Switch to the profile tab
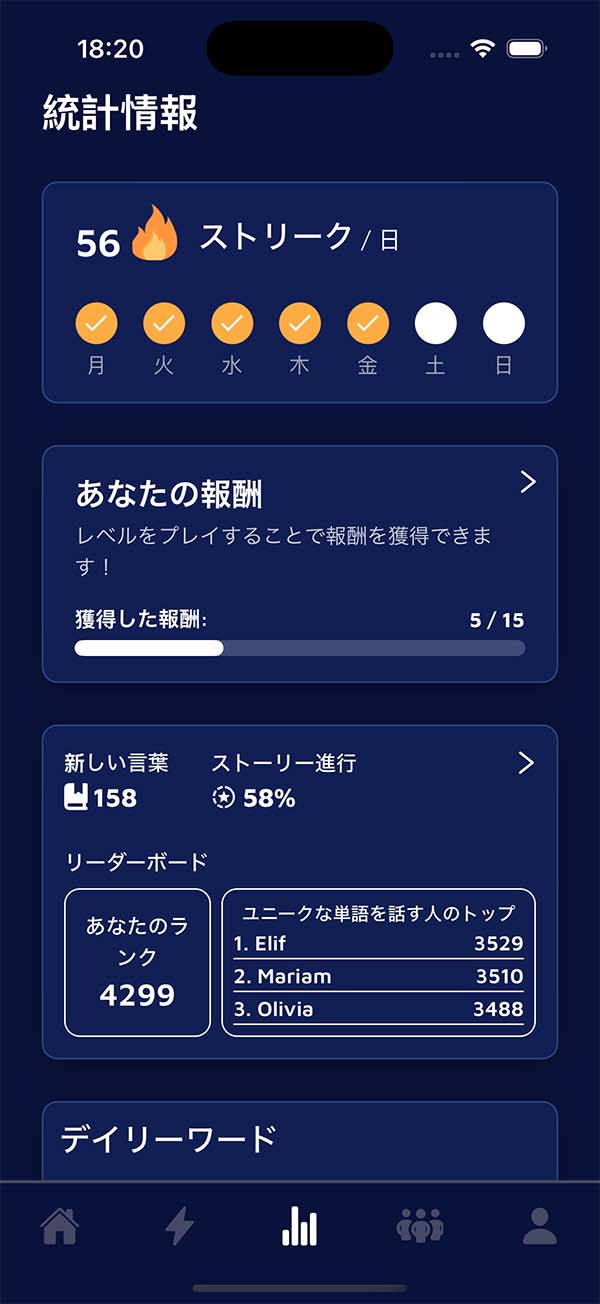Image resolution: width=600 pixels, height=1304 pixels. coord(540,1225)
